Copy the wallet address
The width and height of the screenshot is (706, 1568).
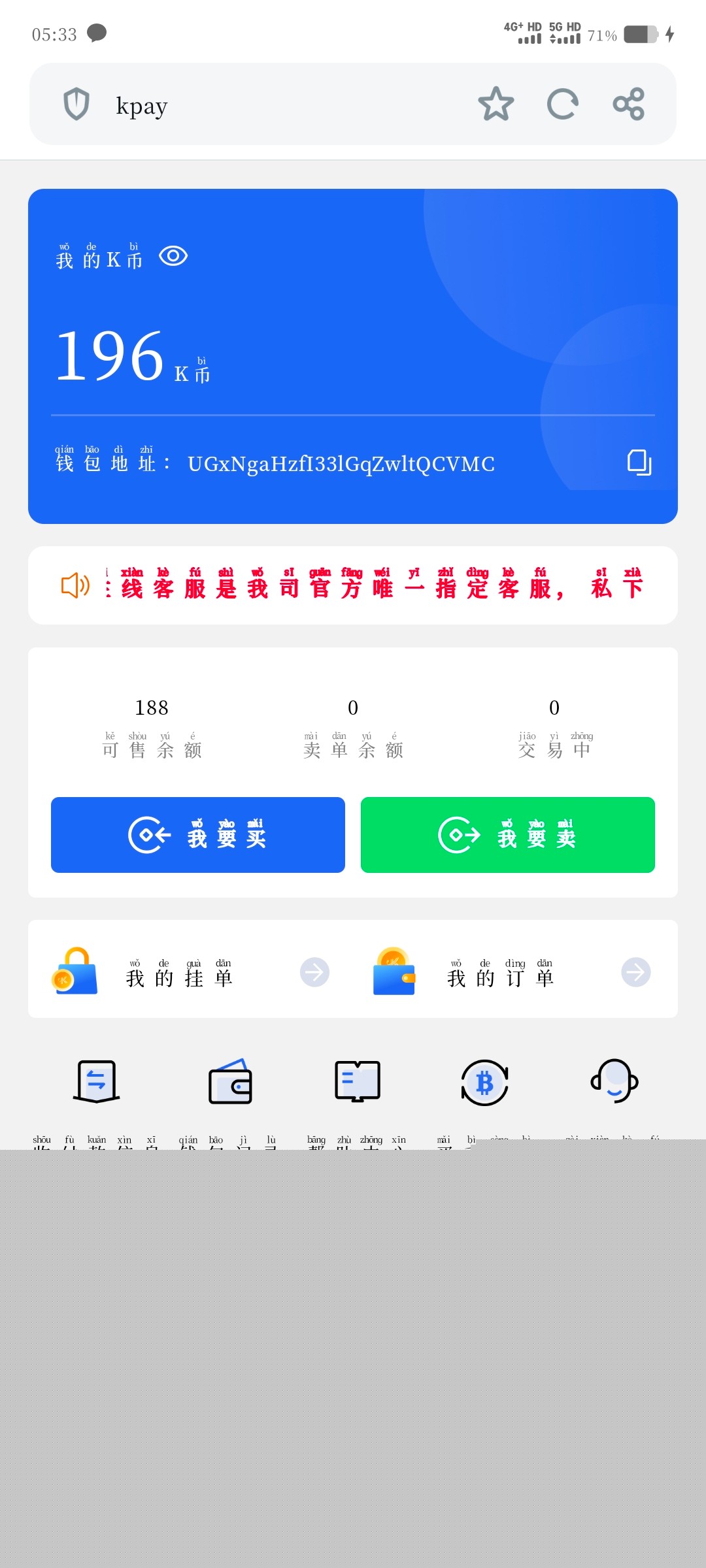(639, 463)
